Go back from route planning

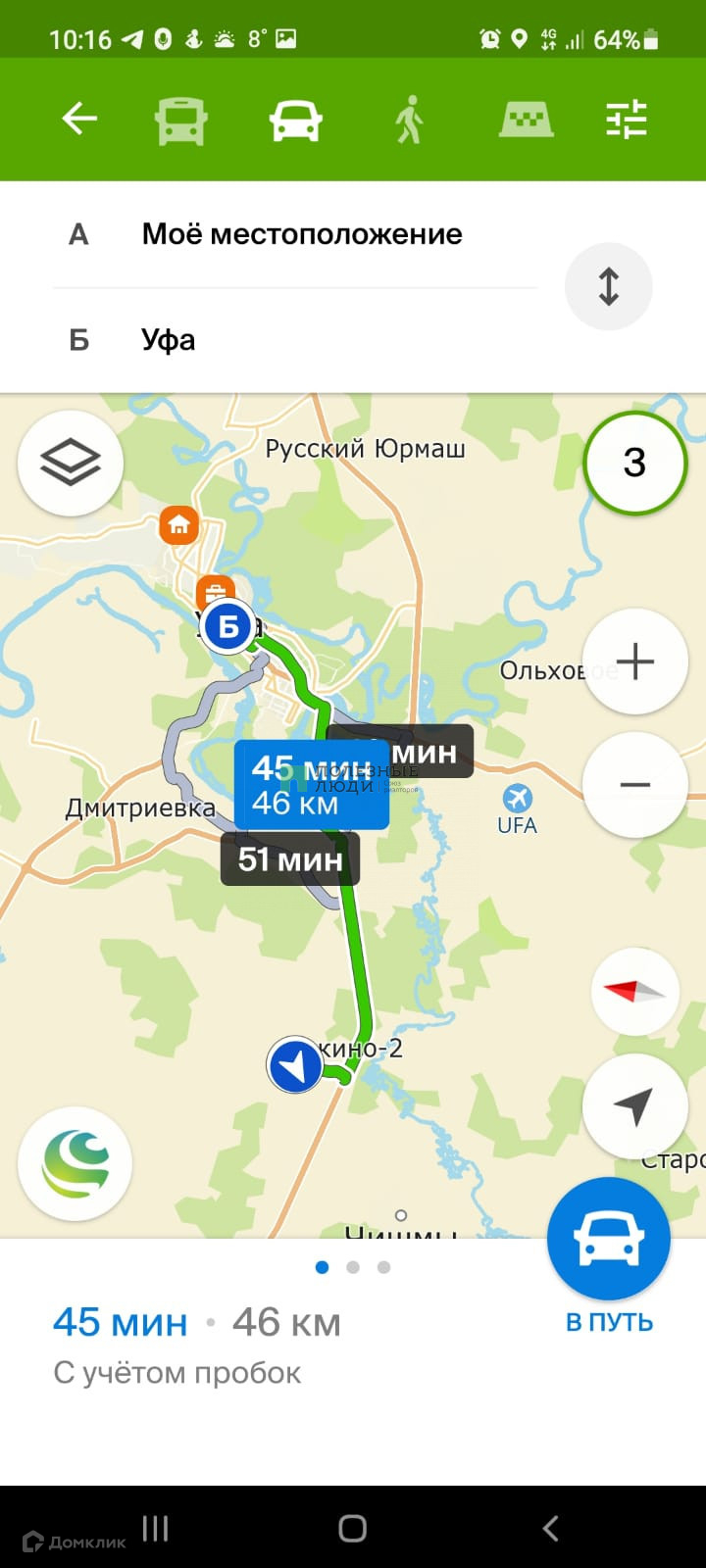pos(79,120)
